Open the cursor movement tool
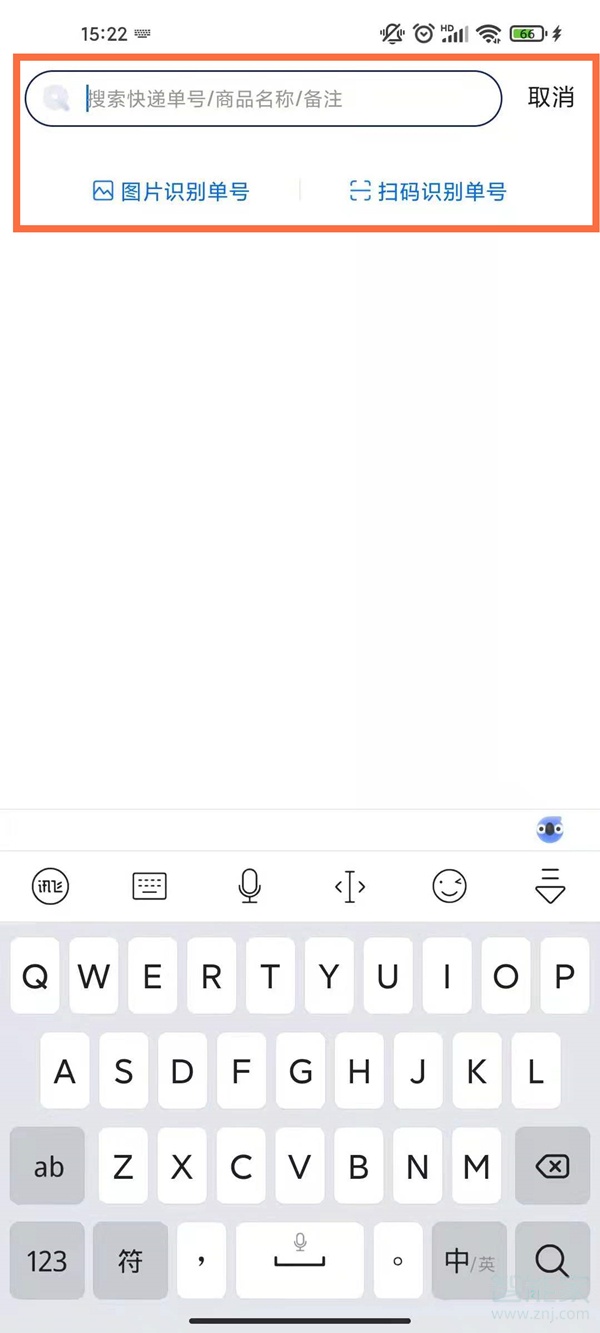The width and height of the screenshot is (600, 1333). (x=350, y=886)
